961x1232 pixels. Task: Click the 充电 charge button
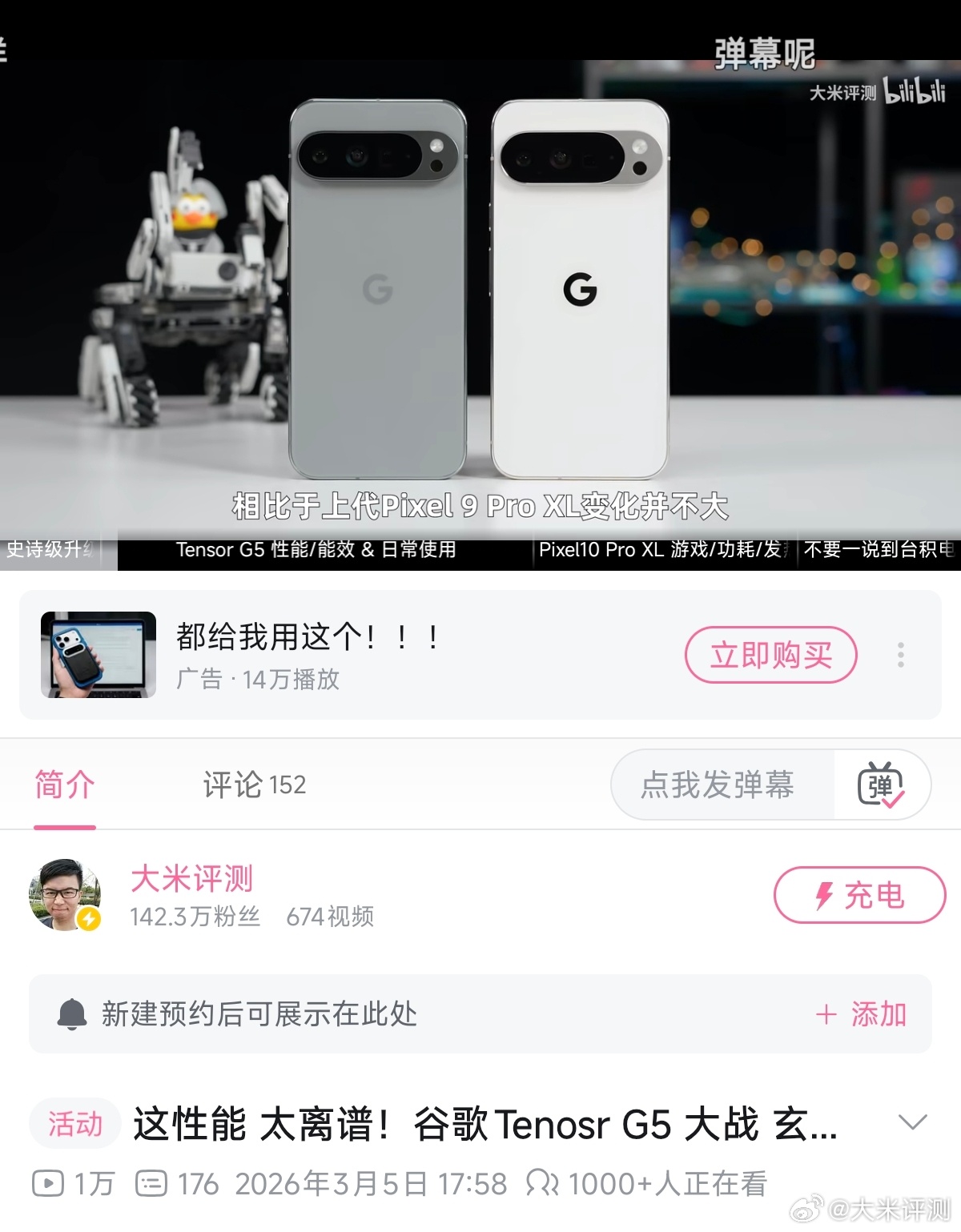click(x=859, y=896)
